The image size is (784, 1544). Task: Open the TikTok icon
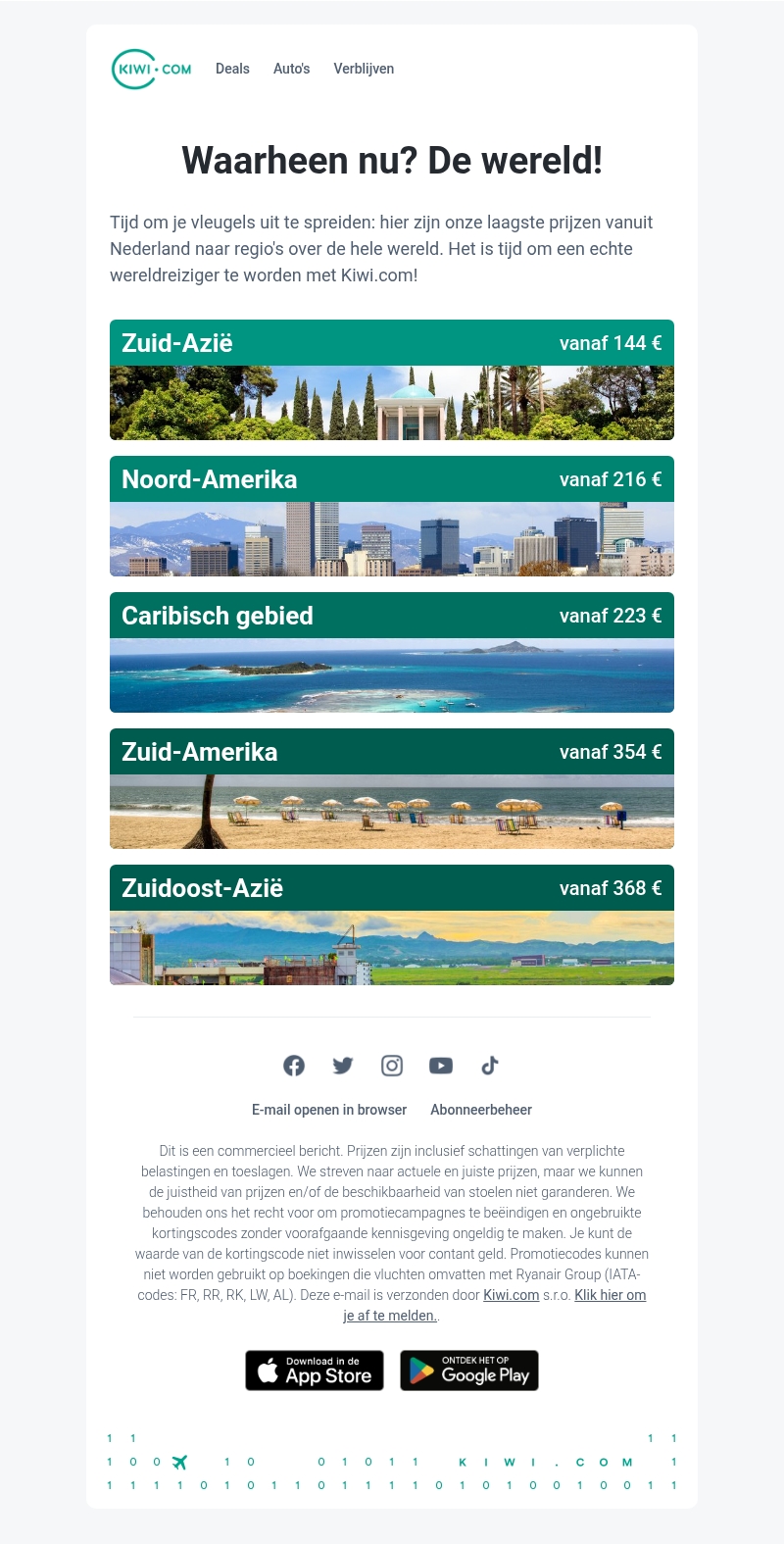coord(490,1066)
